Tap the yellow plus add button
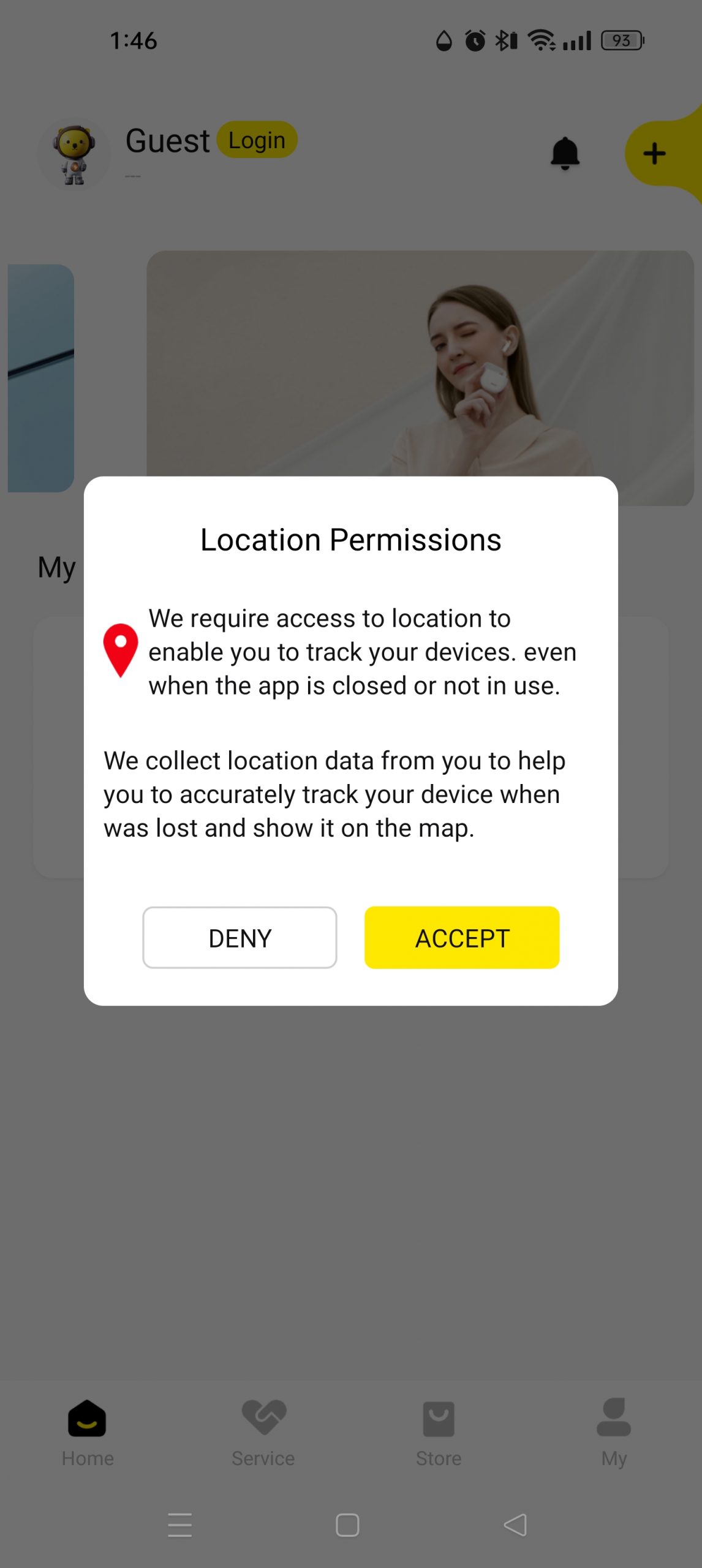This screenshot has height=1568, width=702. (x=654, y=153)
